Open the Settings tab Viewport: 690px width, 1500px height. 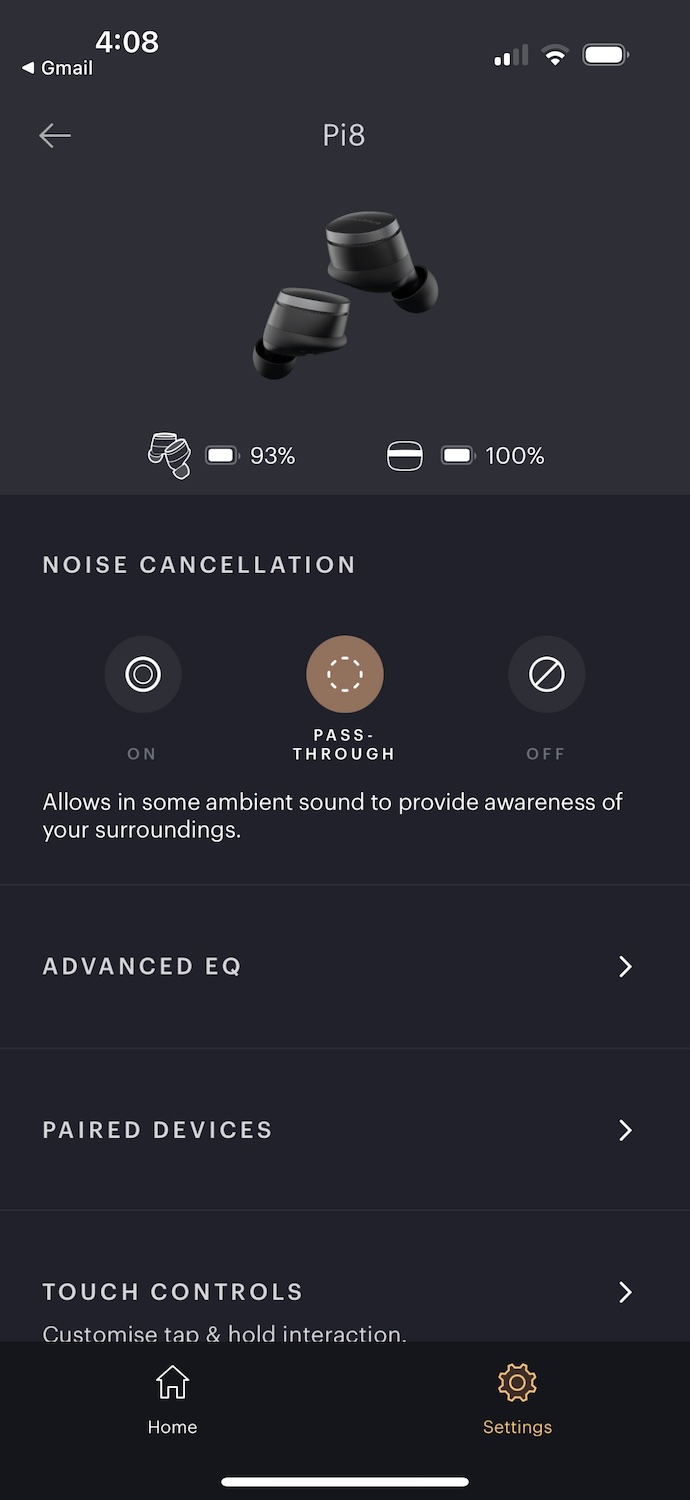(517, 1400)
